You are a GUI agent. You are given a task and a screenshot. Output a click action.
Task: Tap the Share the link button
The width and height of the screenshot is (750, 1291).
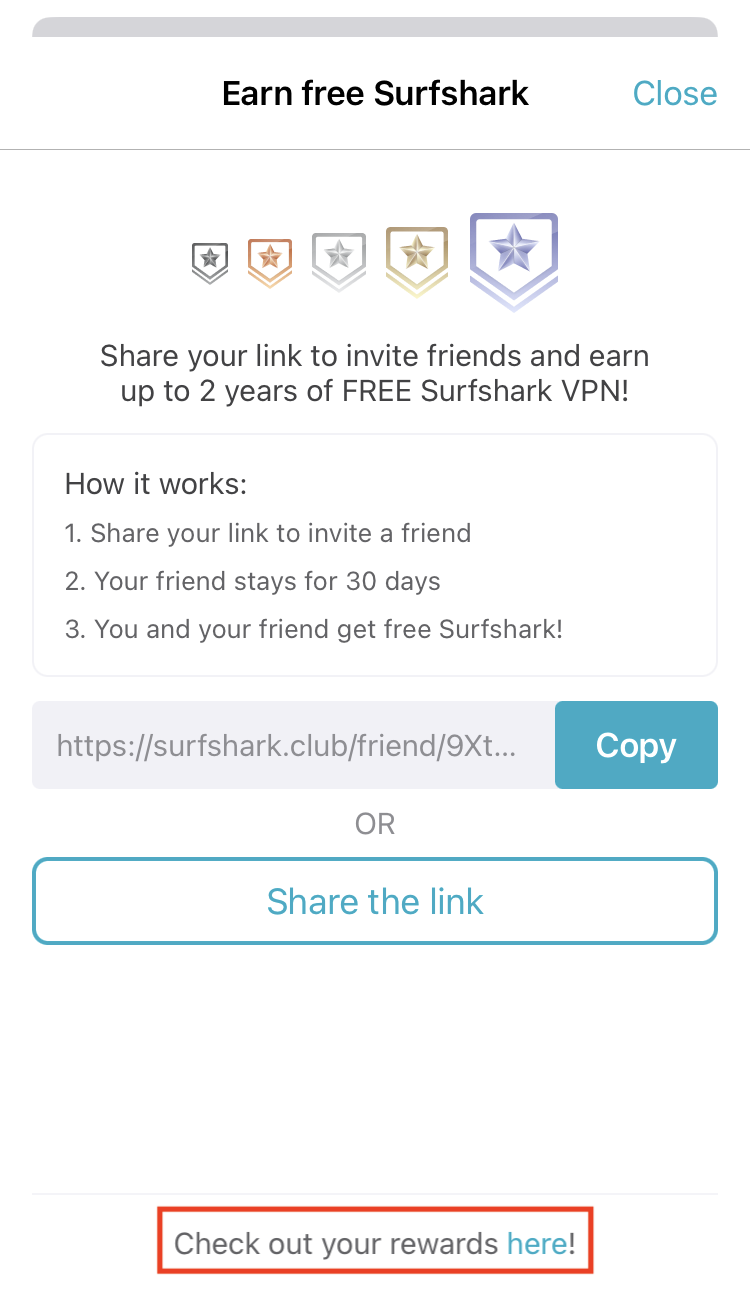(375, 901)
